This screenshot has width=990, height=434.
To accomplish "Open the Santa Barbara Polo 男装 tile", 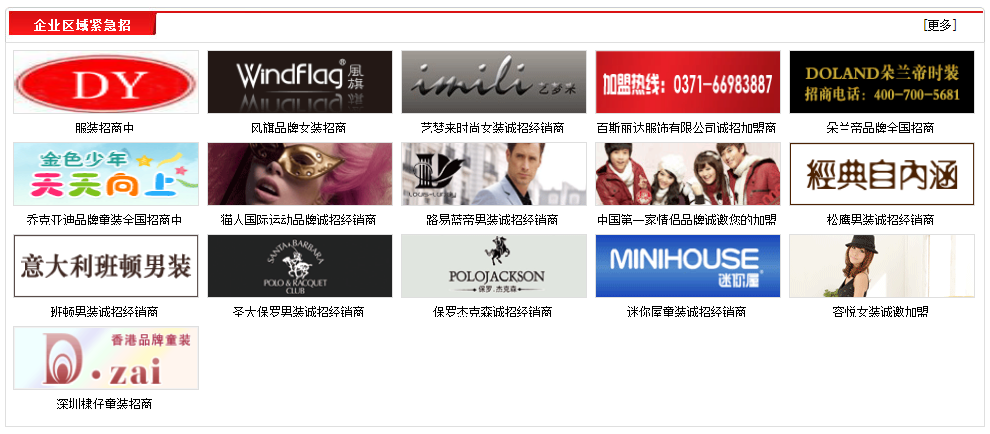I will (x=300, y=266).
